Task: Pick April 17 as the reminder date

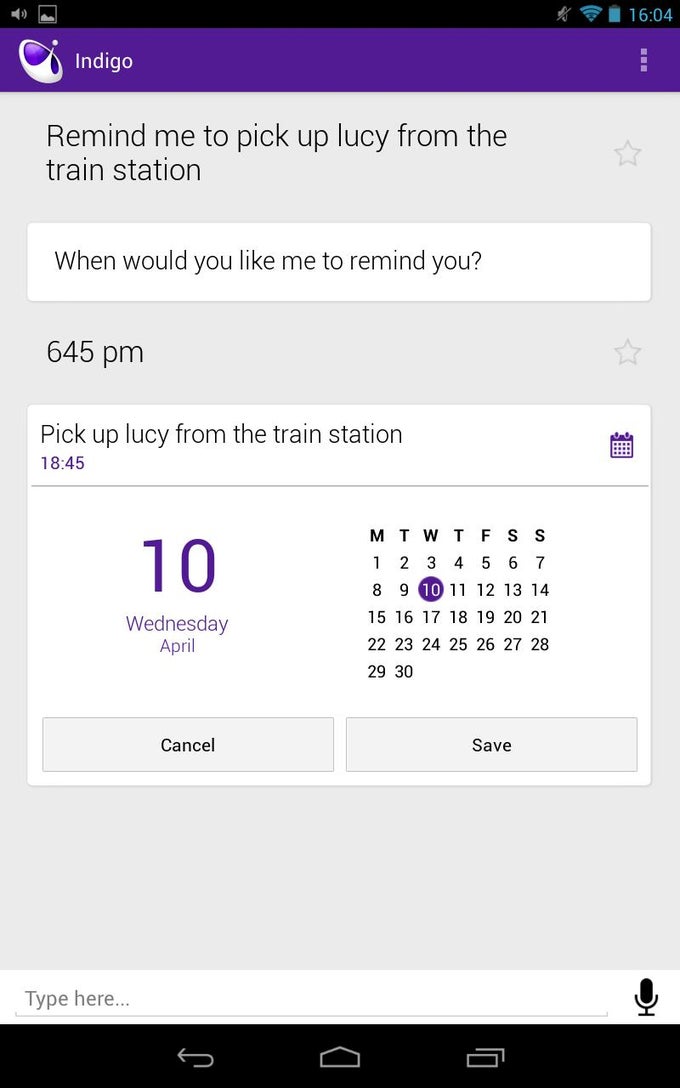Action: tap(431, 617)
